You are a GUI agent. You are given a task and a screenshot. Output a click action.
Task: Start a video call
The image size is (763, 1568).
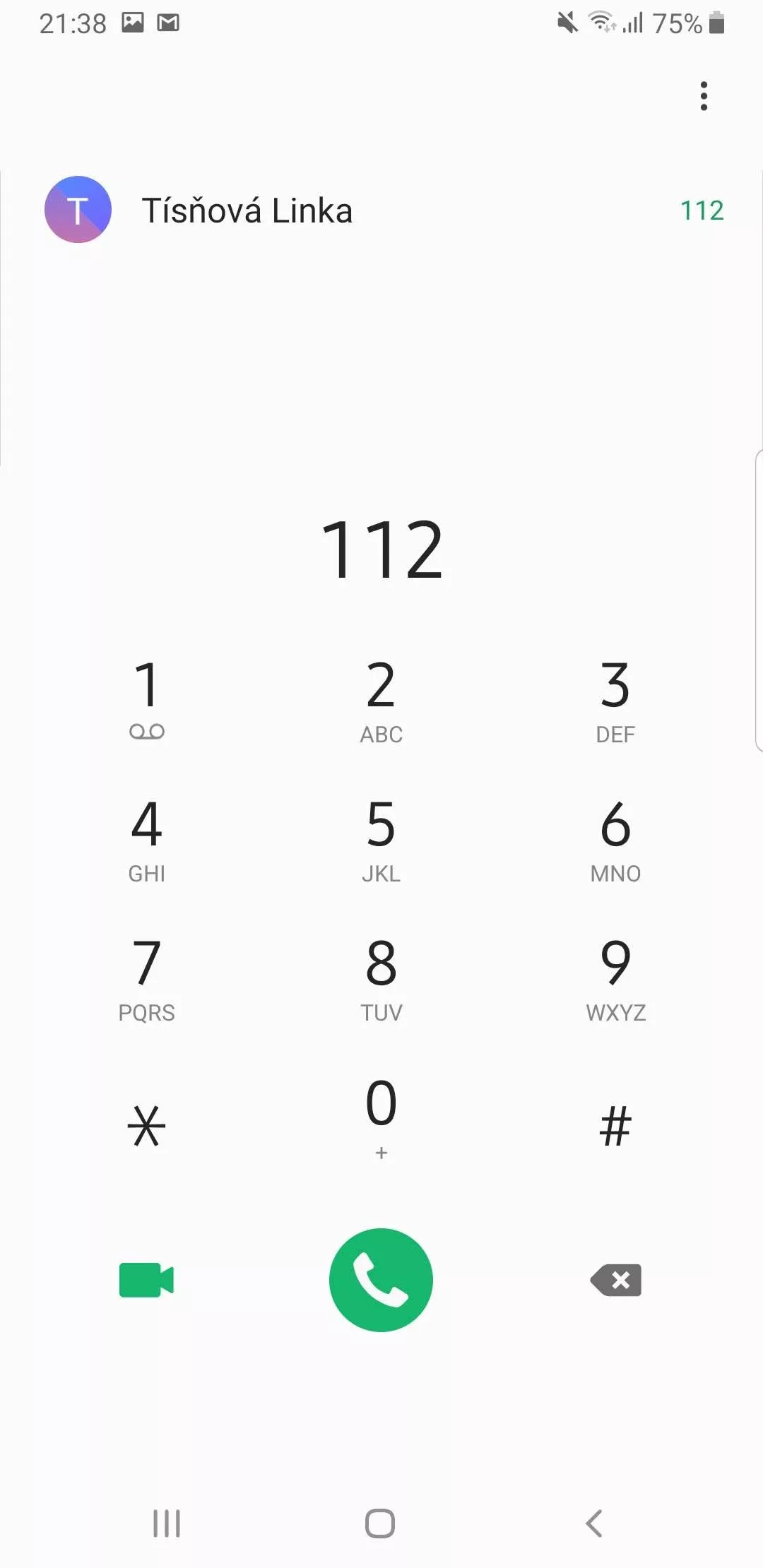pyautogui.click(x=146, y=1280)
